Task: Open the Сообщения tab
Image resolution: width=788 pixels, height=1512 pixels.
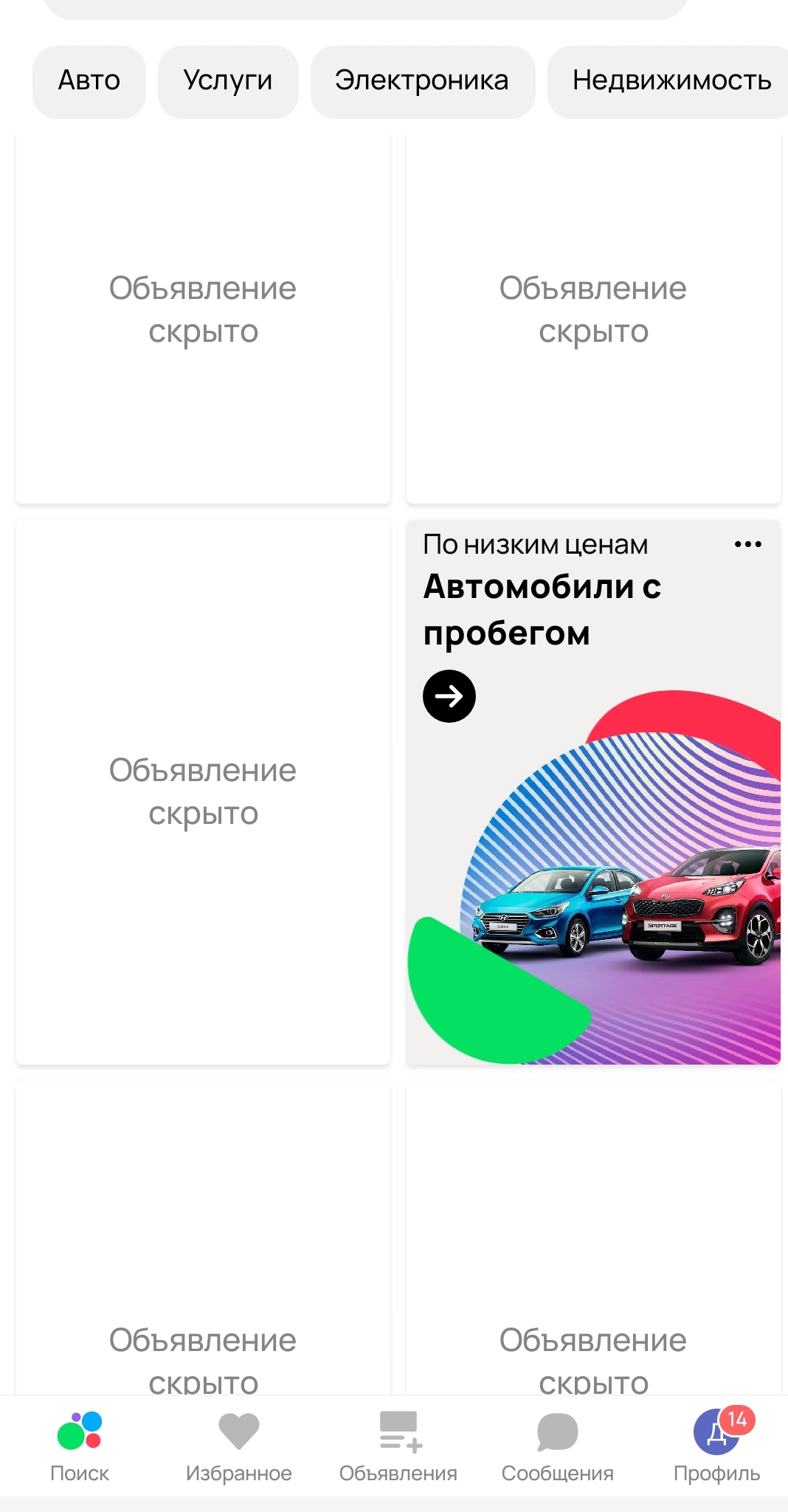Action: (x=558, y=1446)
